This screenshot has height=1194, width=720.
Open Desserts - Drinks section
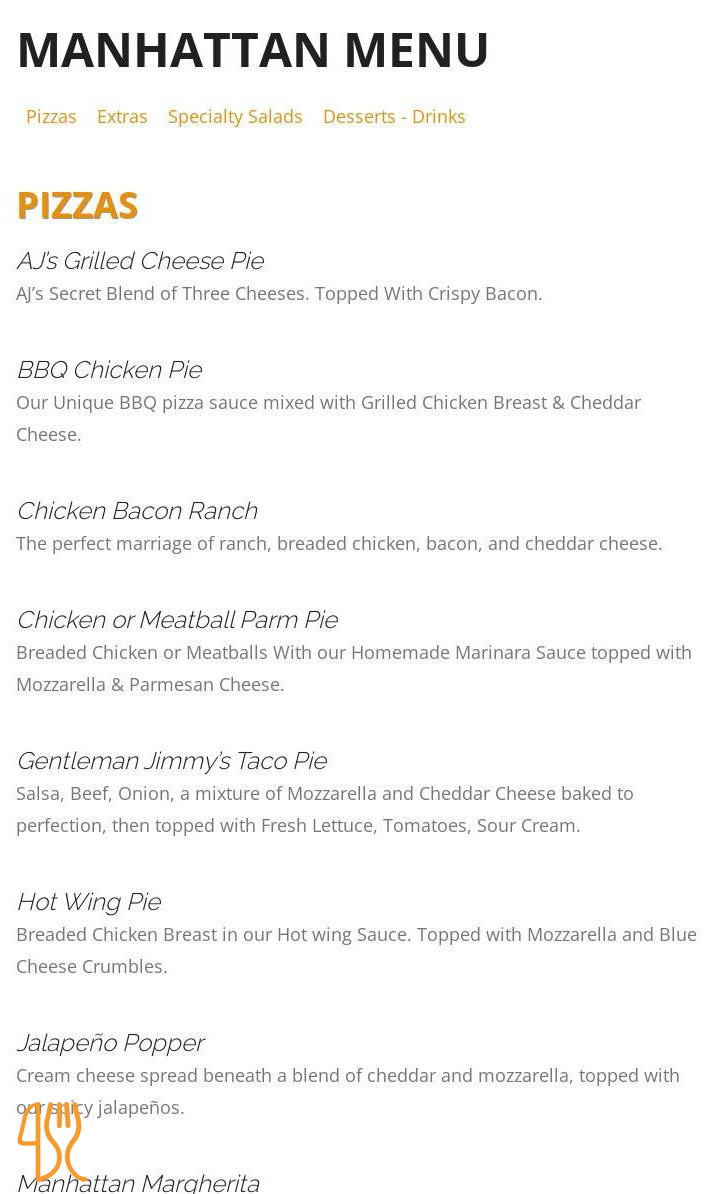click(x=394, y=117)
